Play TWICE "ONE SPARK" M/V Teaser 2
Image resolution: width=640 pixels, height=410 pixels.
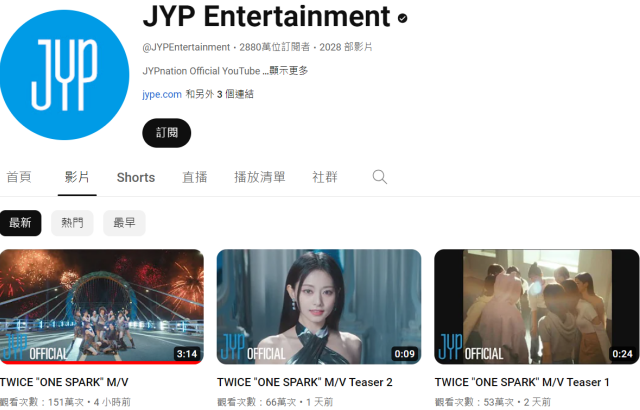[x=319, y=306]
